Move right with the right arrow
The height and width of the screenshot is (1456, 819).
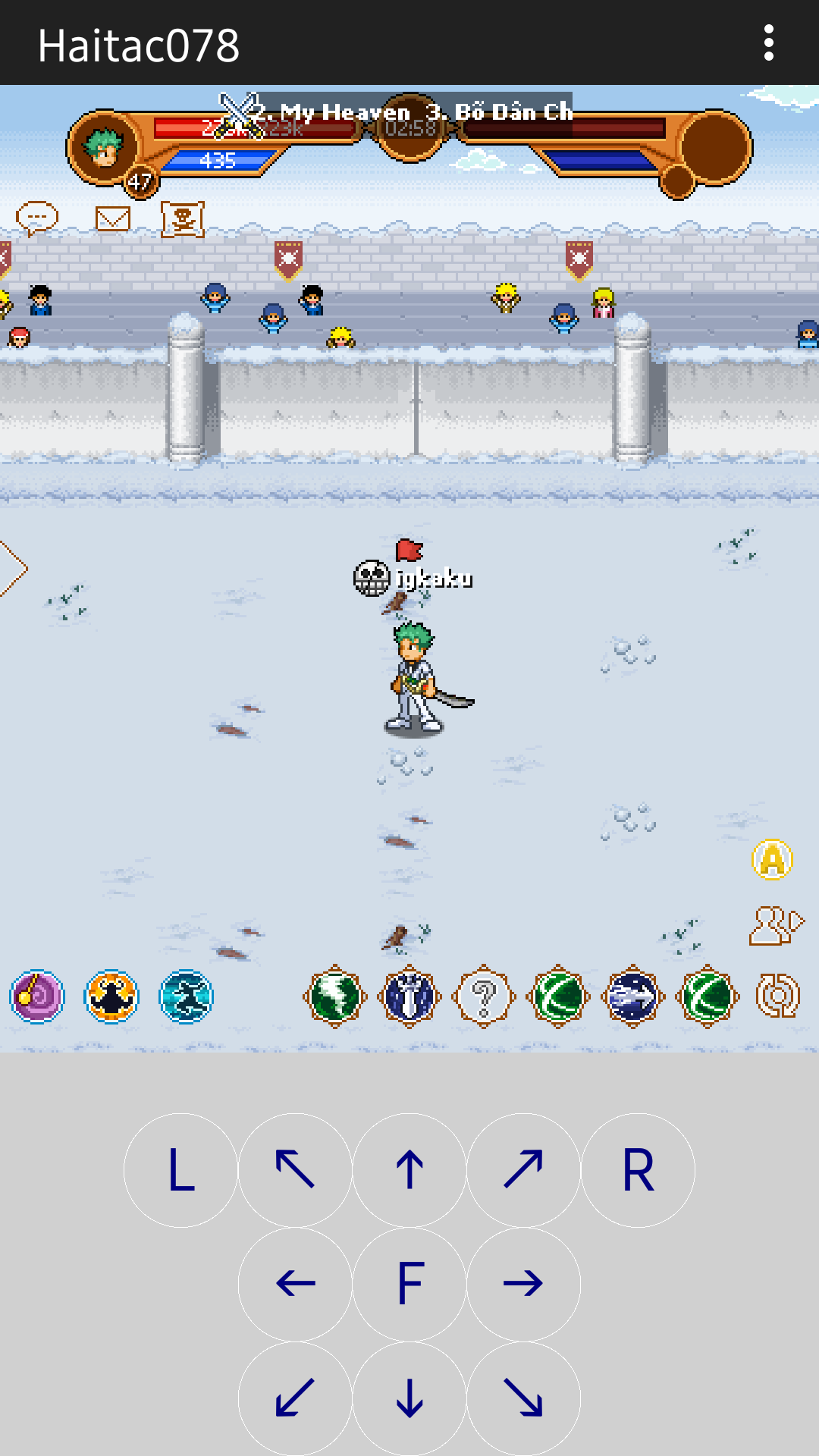(523, 1284)
